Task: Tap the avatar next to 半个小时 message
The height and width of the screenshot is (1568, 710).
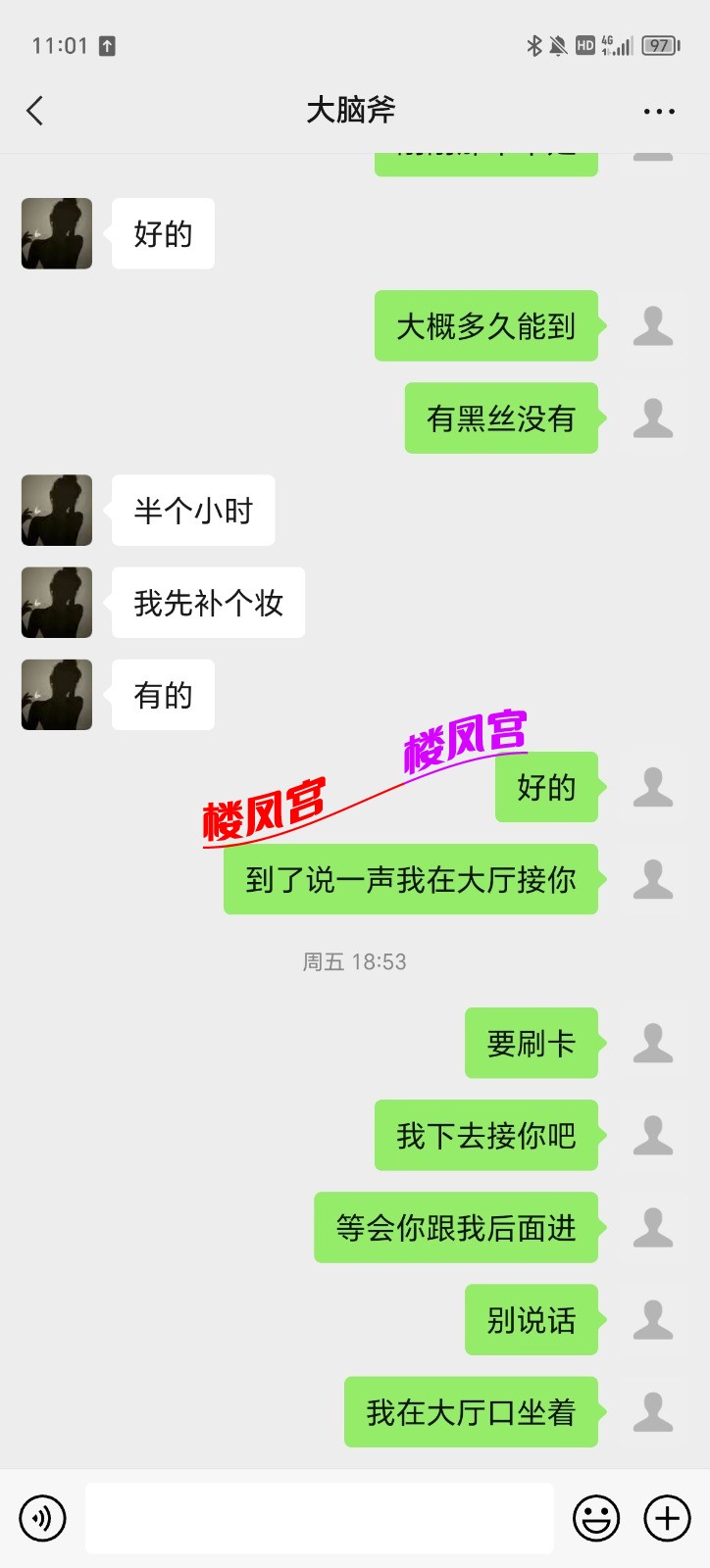Action: coord(56,510)
